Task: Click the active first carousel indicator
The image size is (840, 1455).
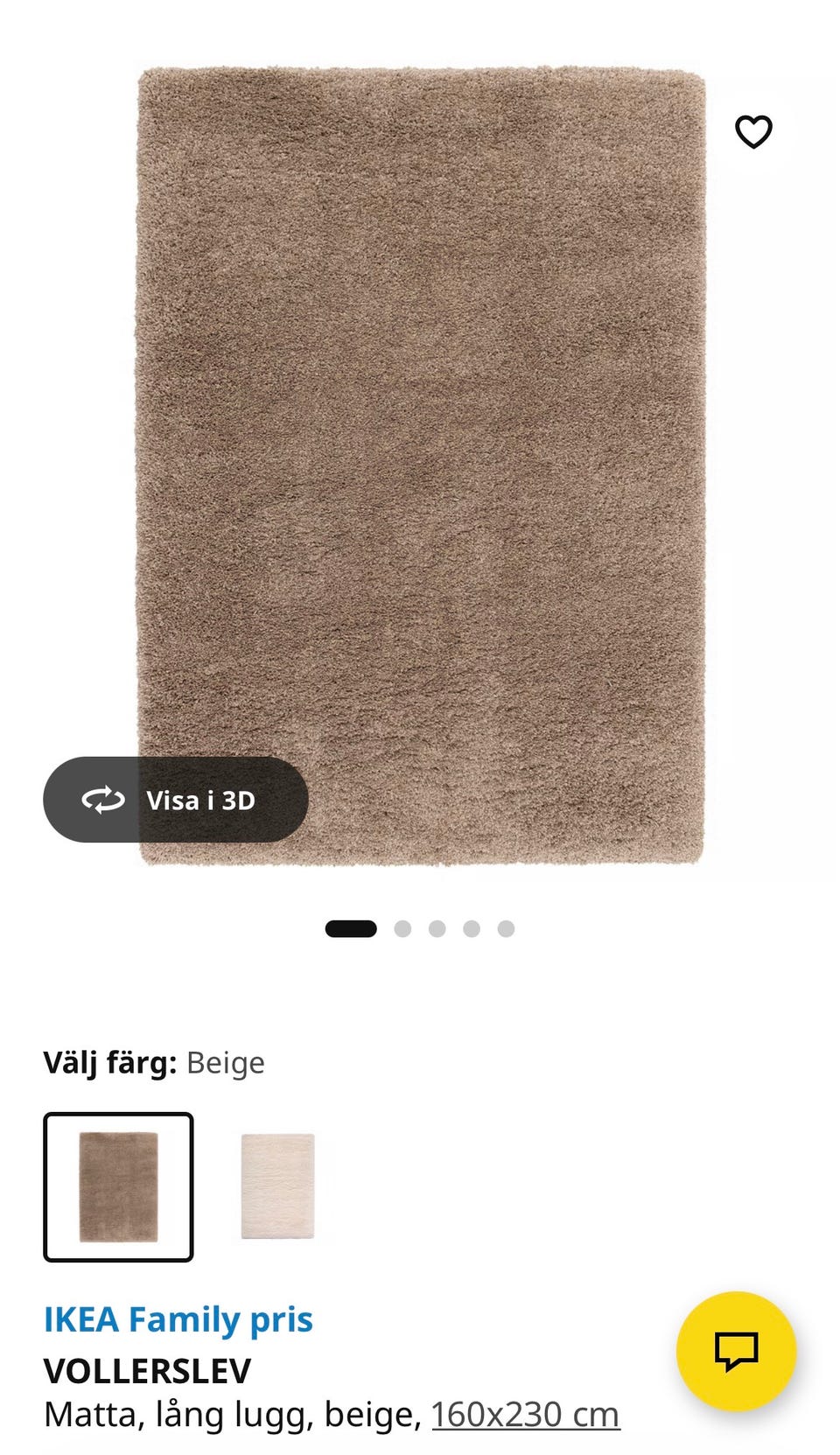Action: 351,928
